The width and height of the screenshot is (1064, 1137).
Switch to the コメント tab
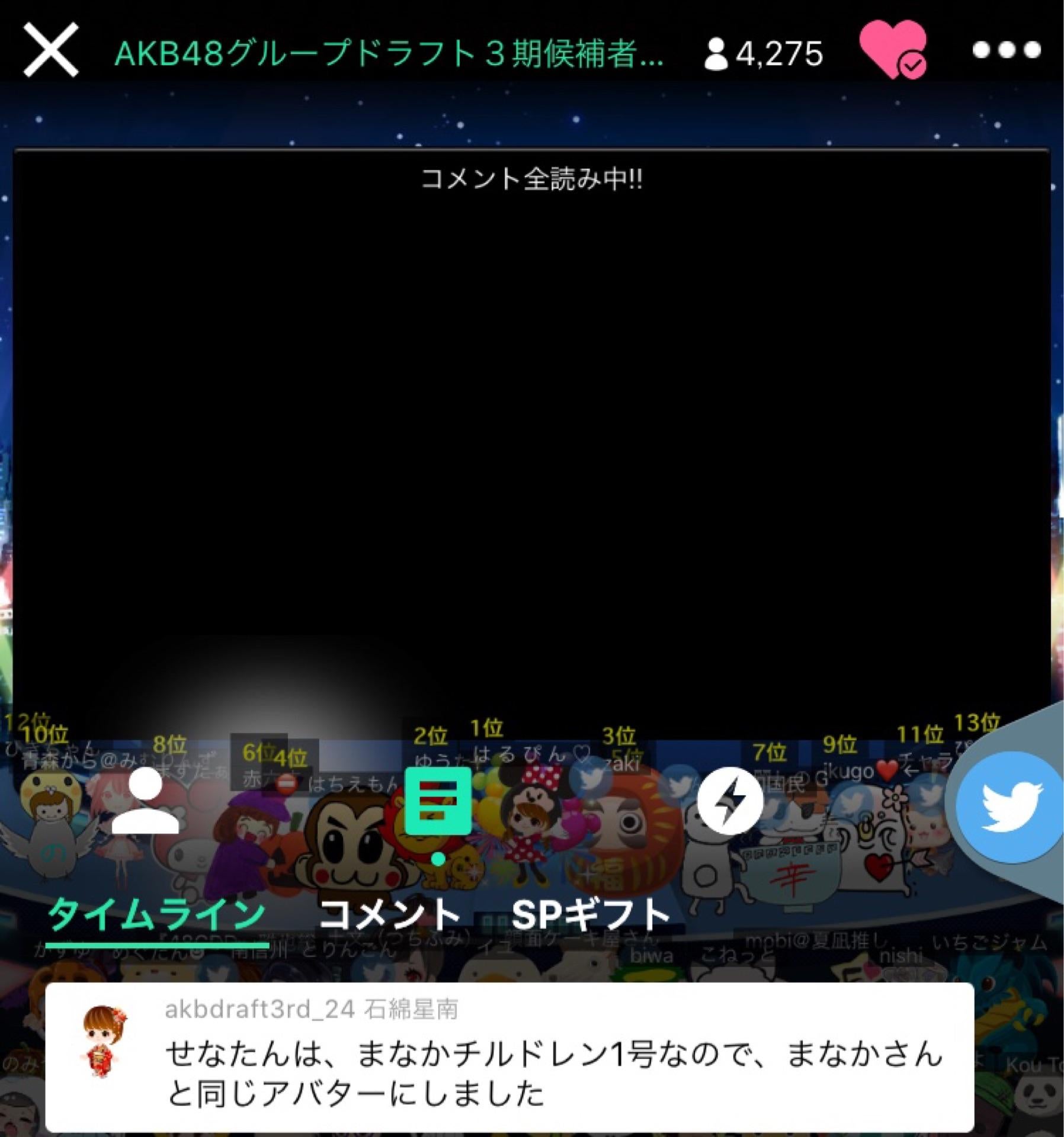point(389,914)
